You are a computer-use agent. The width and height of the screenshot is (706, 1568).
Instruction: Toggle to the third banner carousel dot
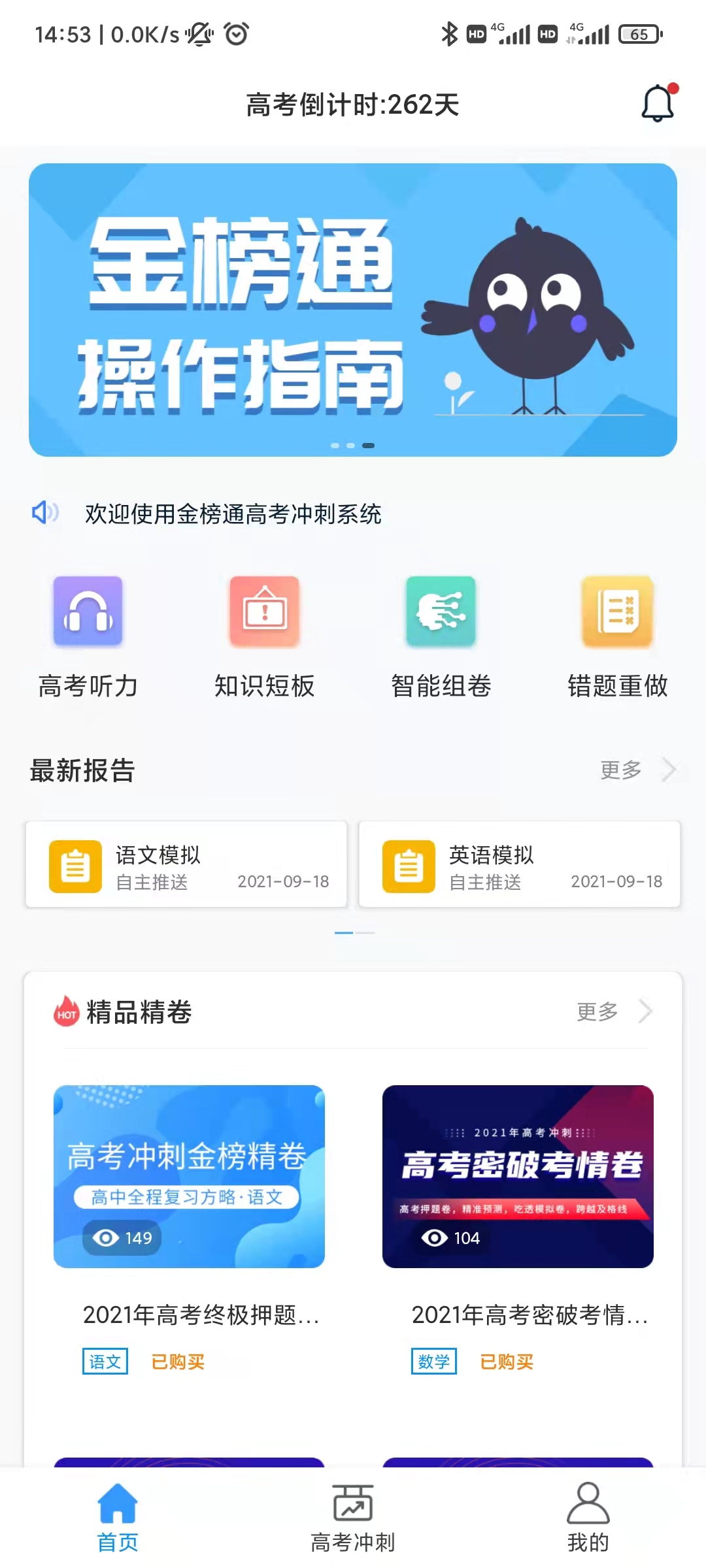point(368,445)
